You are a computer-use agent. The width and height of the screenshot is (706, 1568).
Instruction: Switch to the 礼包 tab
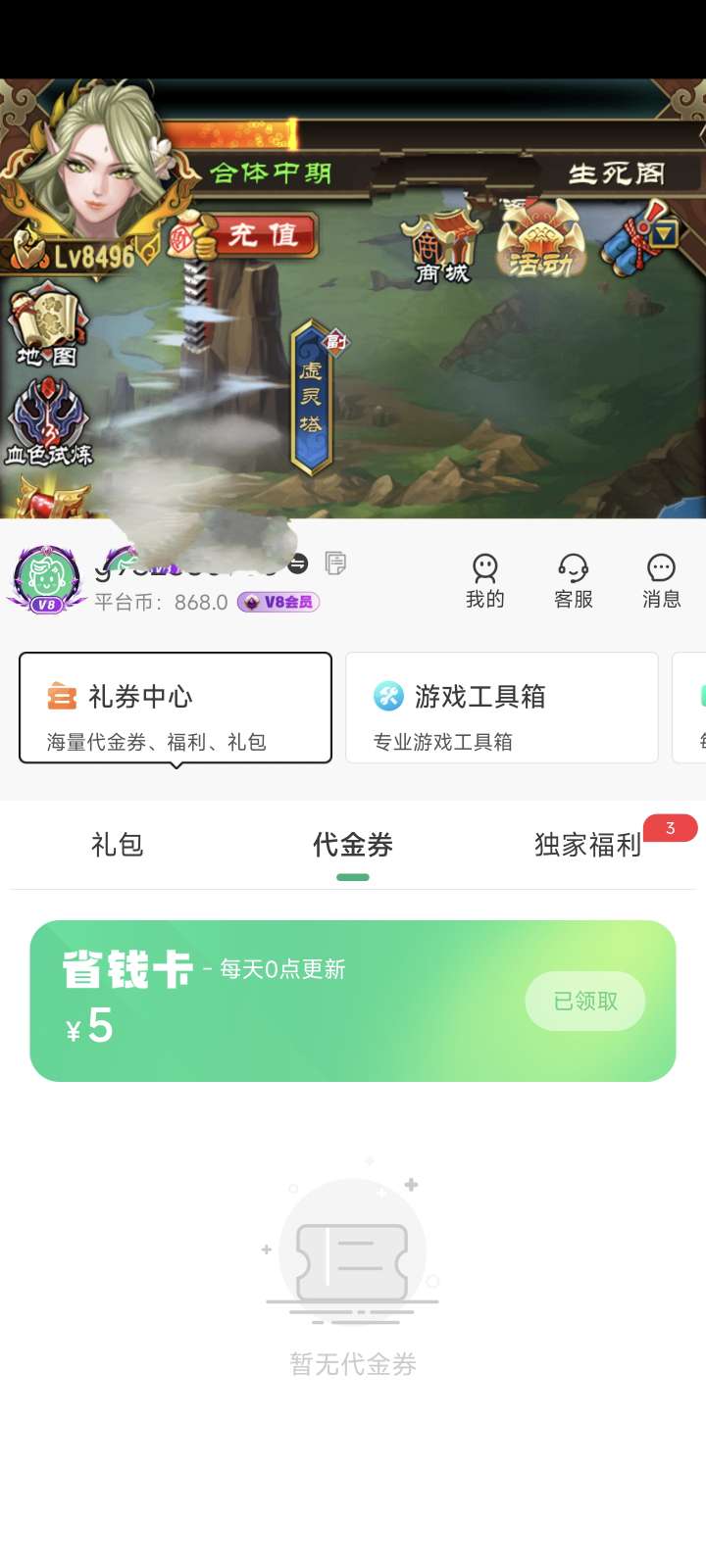[118, 844]
